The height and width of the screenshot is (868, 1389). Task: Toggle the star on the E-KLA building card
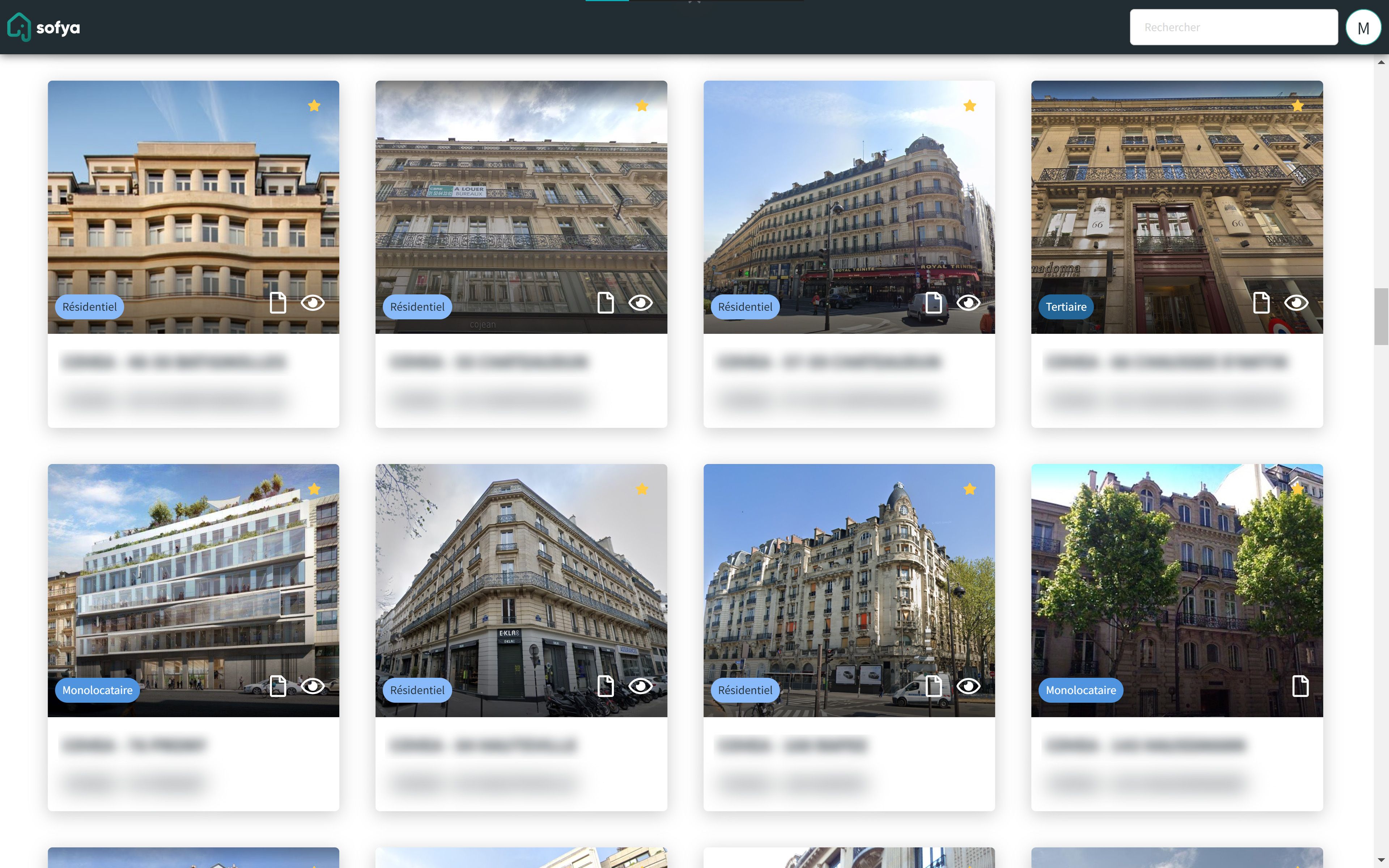tap(642, 489)
